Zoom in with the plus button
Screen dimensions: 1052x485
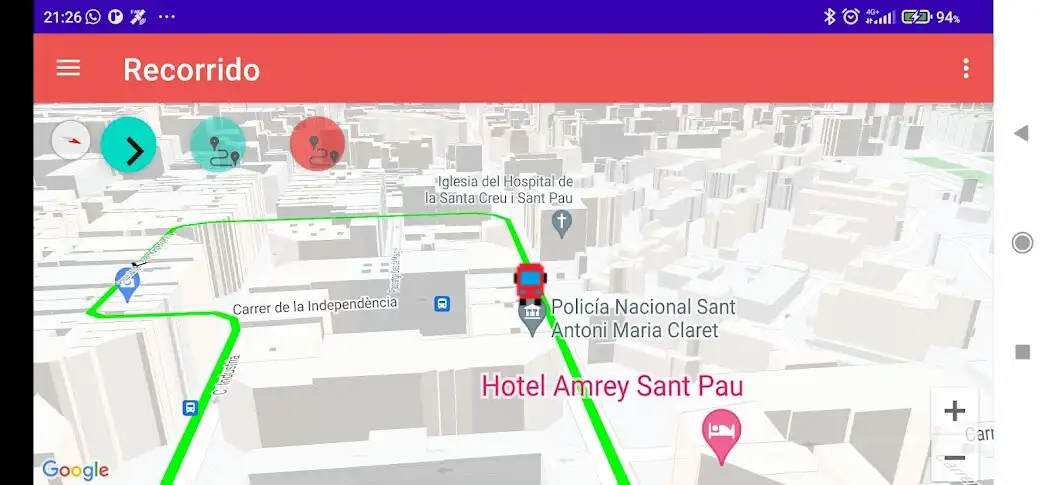(x=954, y=410)
